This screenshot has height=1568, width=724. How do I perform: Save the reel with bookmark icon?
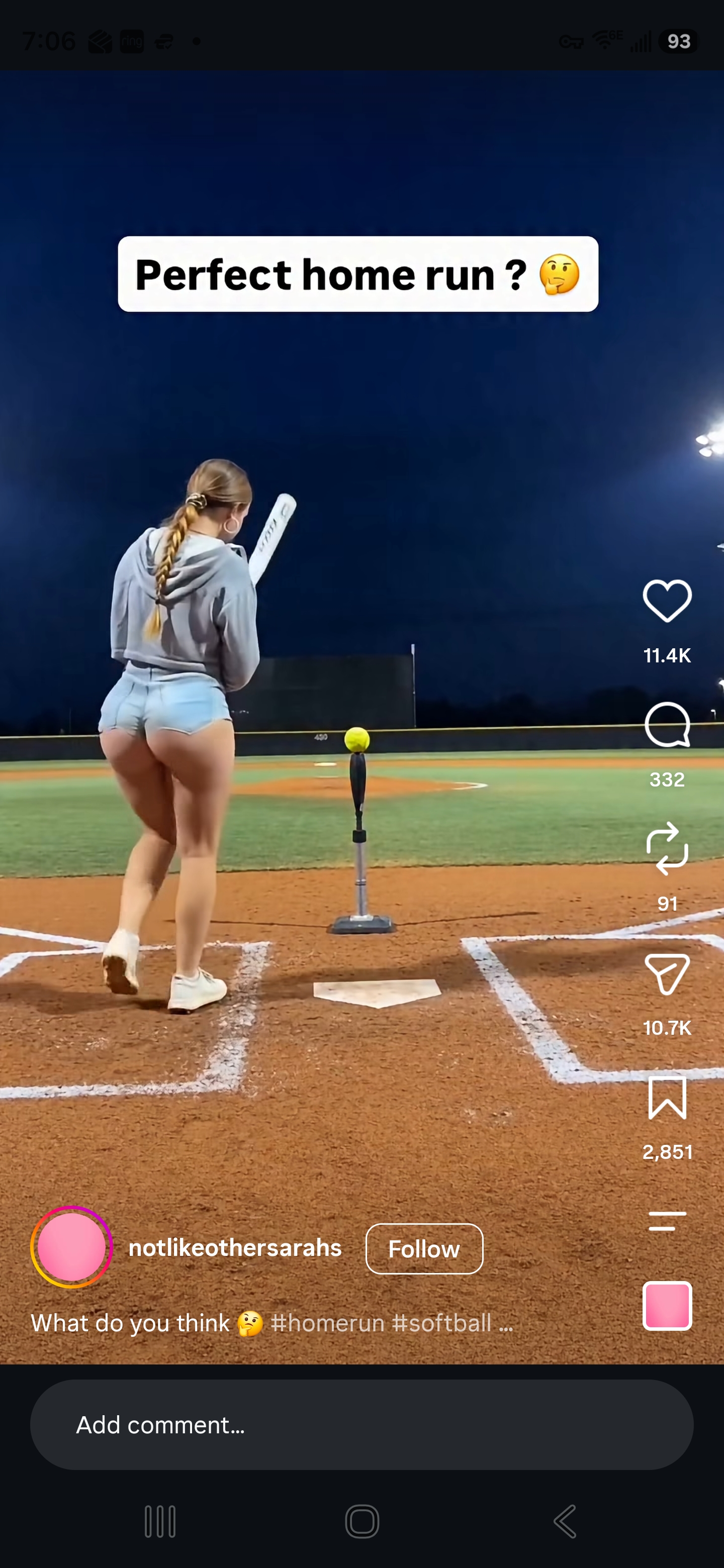667,1098
